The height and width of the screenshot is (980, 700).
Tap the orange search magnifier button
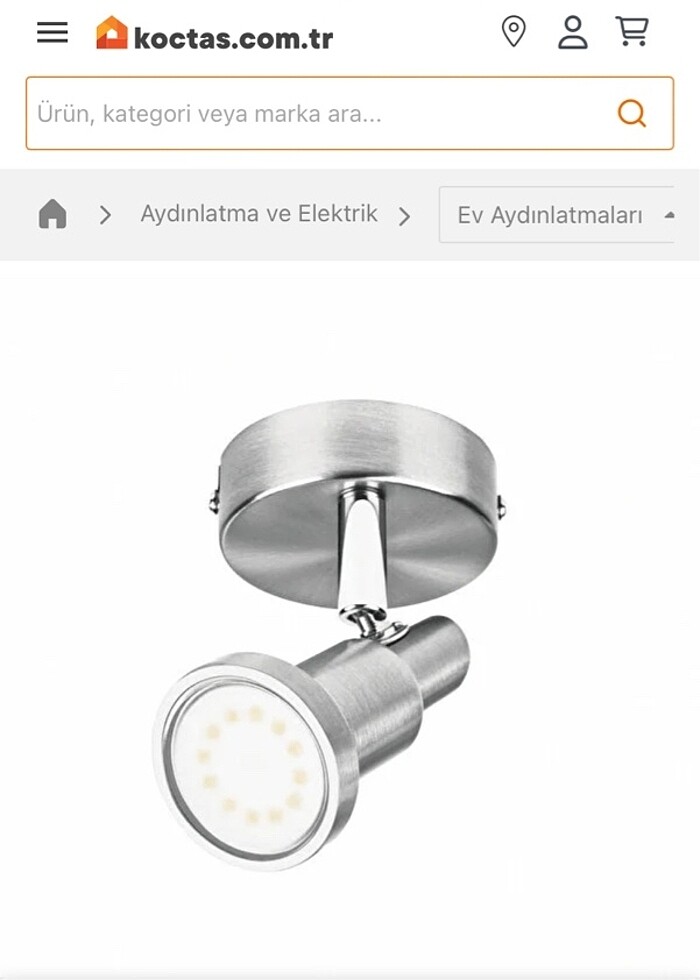click(632, 114)
